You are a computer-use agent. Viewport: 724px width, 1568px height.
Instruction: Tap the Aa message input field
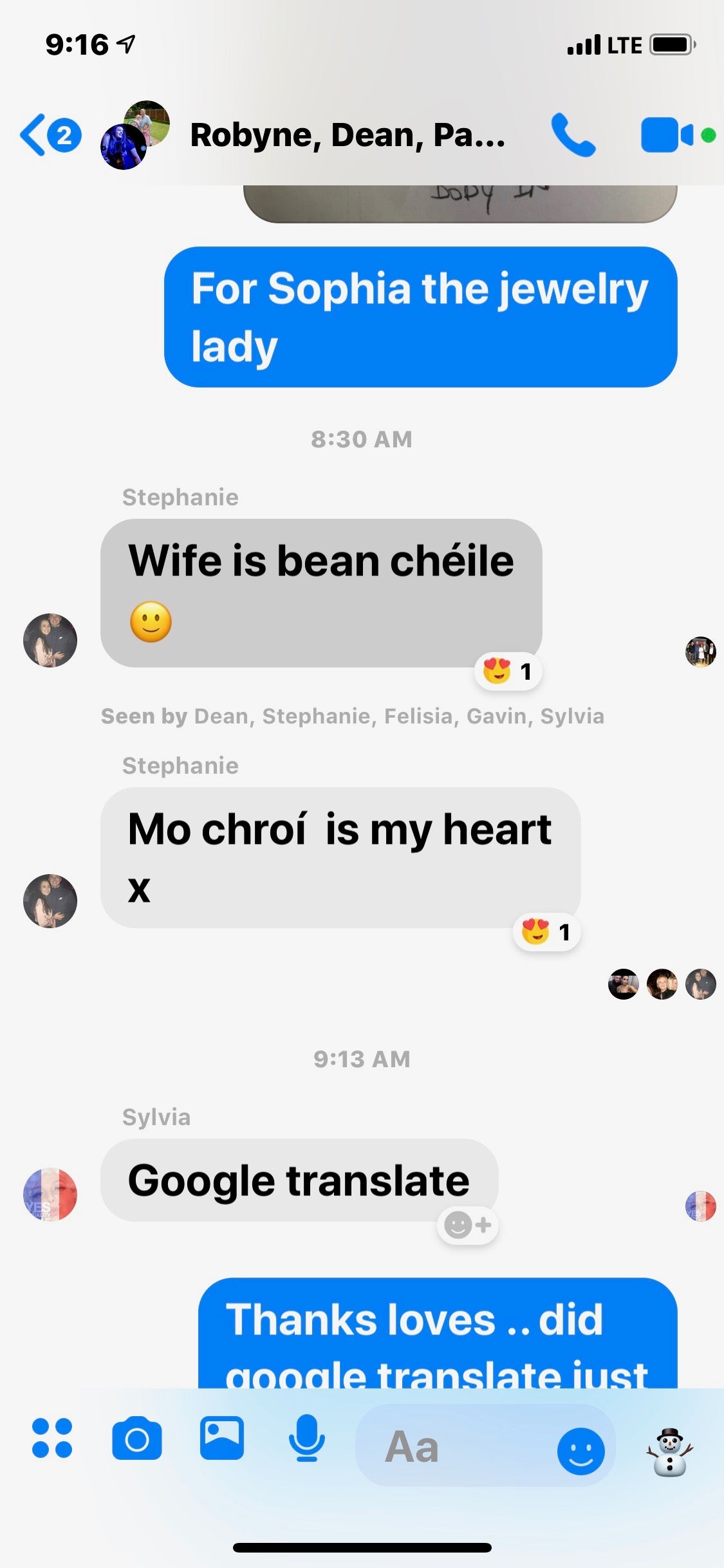(x=450, y=1446)
